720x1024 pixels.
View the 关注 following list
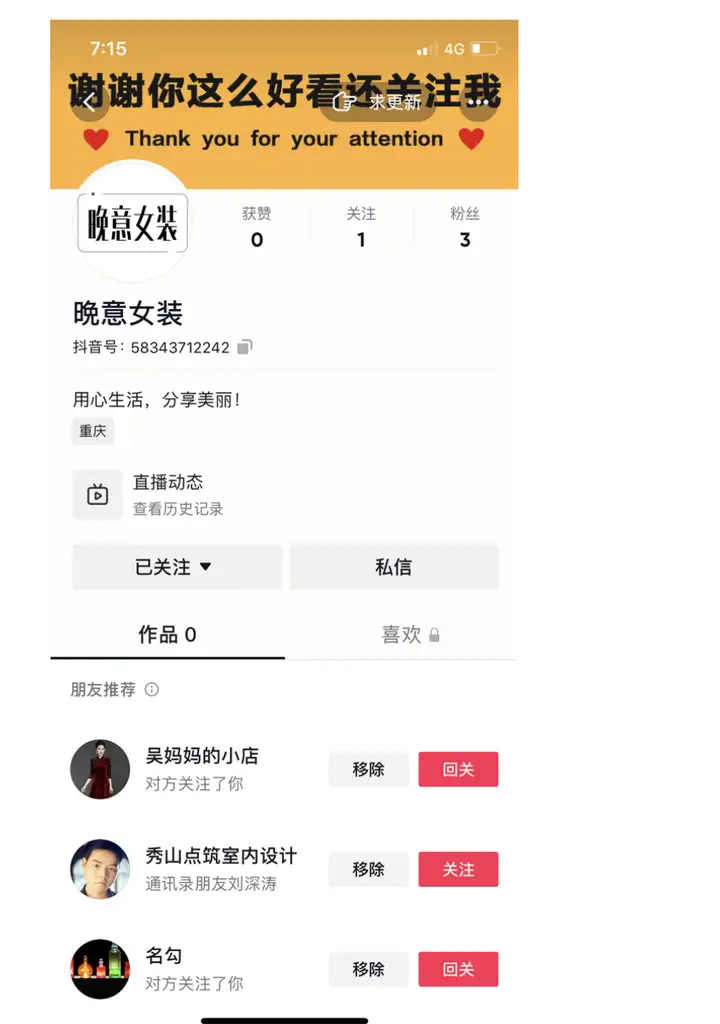(361, 227)
